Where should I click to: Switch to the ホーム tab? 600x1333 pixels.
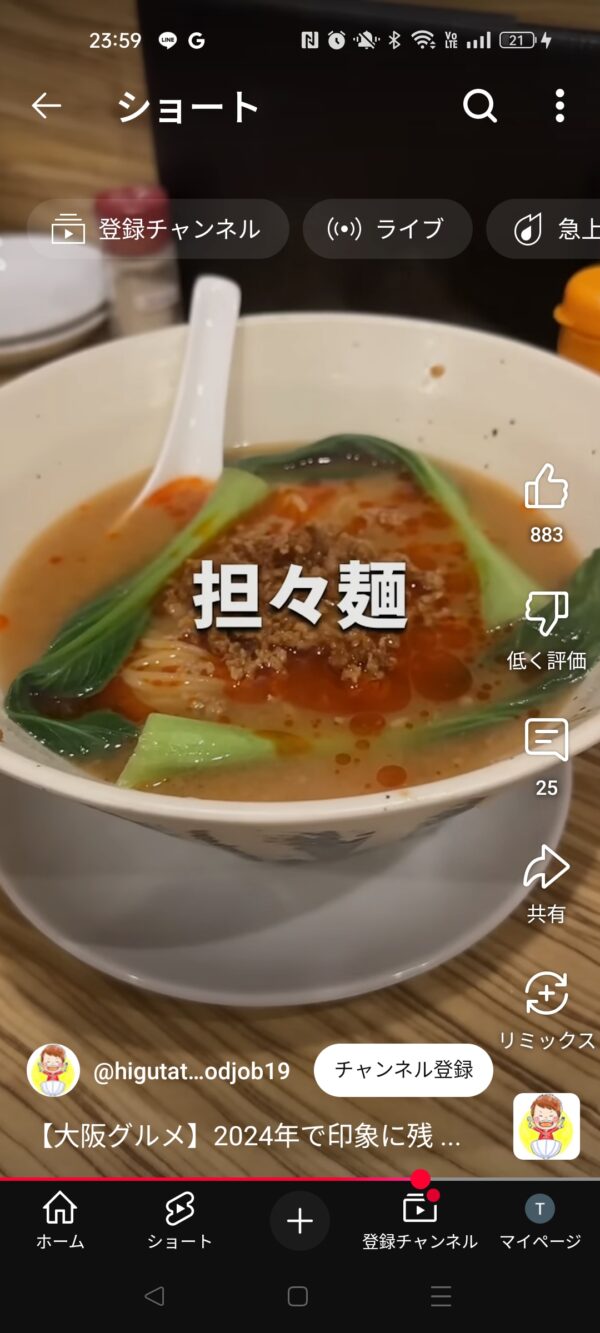coord(60,1220)
